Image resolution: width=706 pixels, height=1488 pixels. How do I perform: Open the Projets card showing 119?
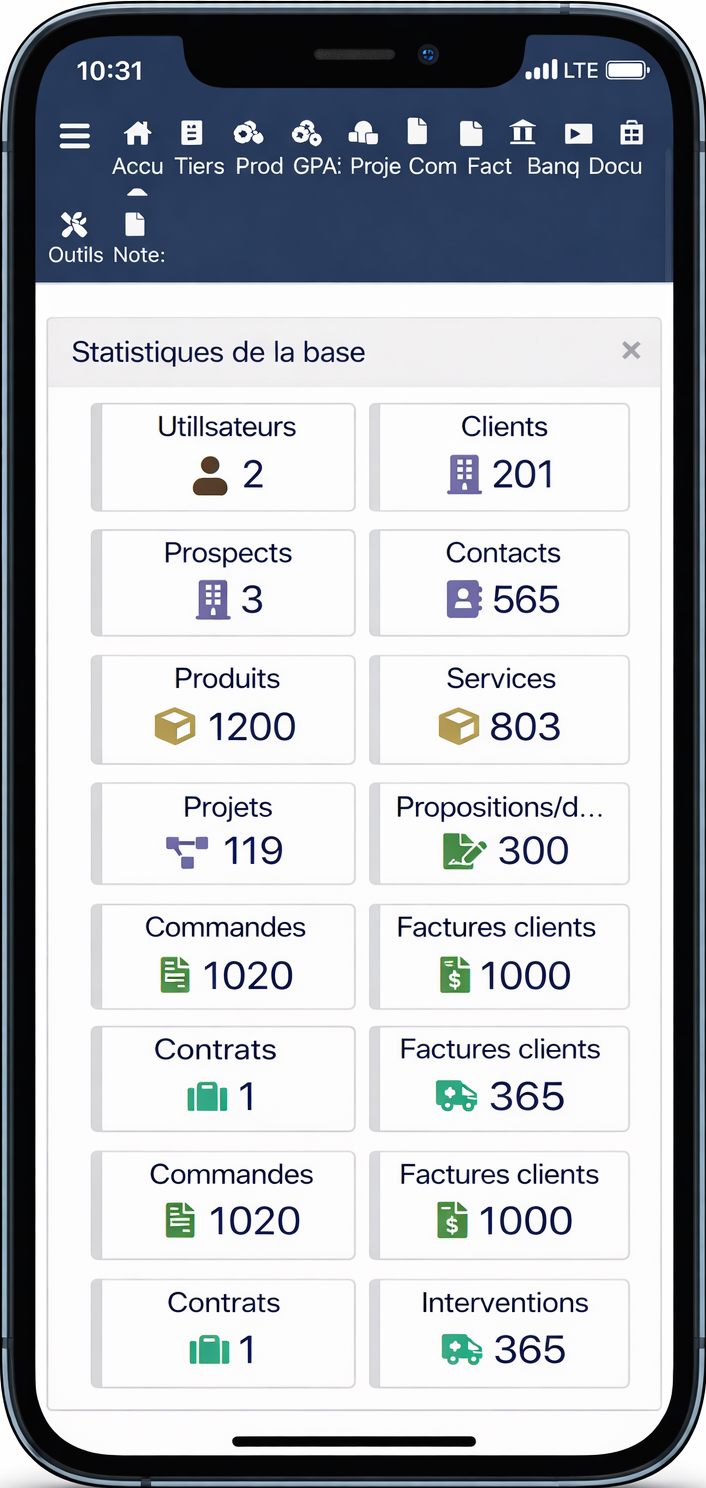pyautogui.click(x=227, y=834)
